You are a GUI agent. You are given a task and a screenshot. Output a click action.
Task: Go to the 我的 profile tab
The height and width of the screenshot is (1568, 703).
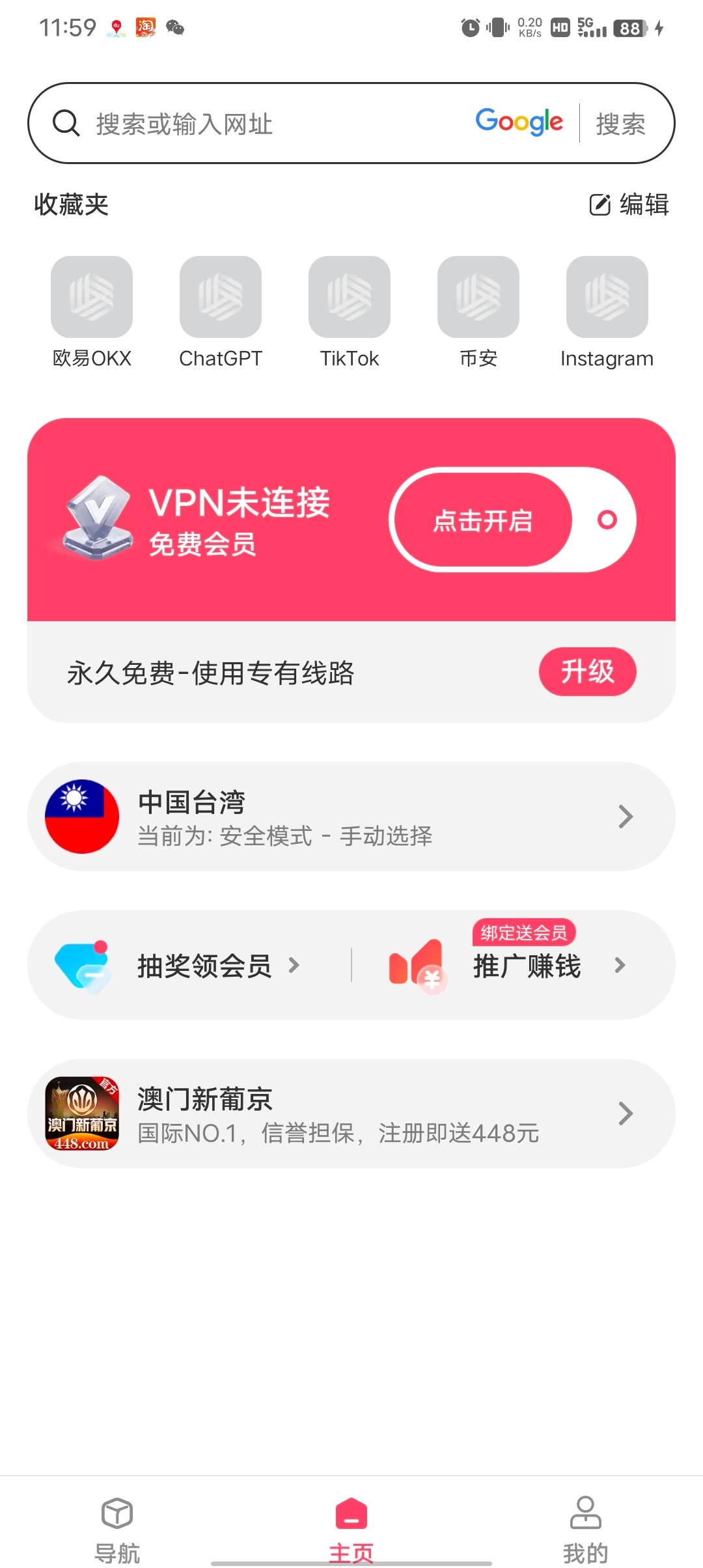pos(585,1526)
